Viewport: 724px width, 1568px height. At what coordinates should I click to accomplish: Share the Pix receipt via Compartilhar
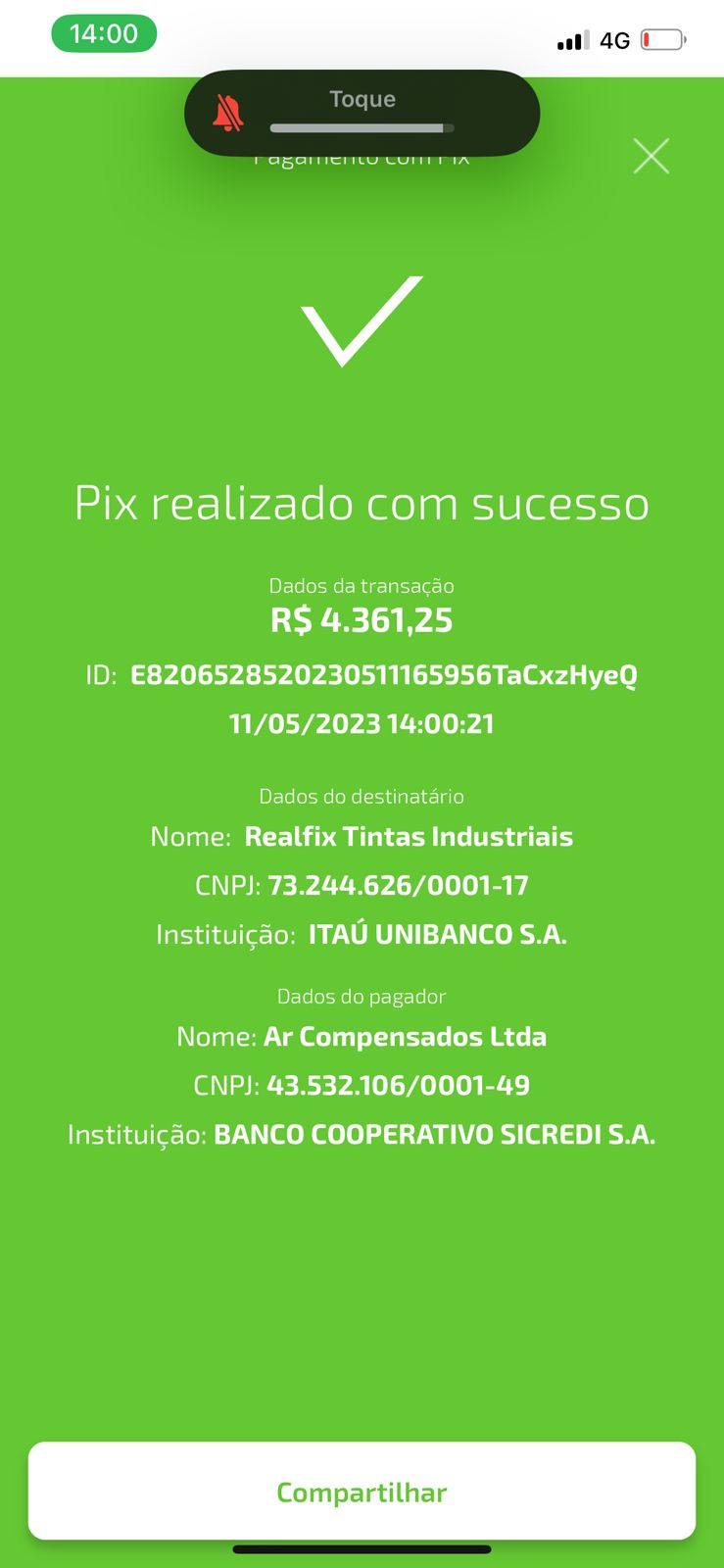point(362,1492)
